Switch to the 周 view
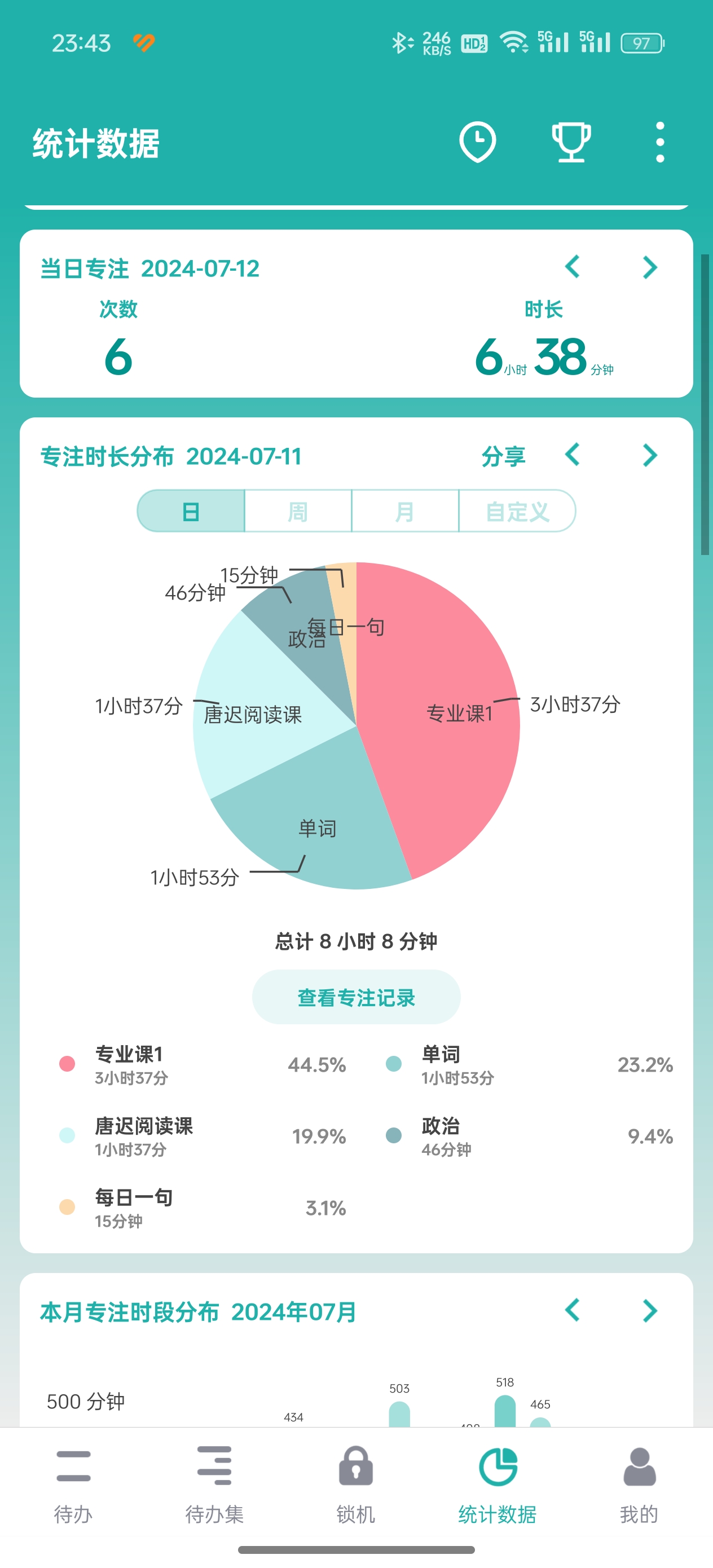Image resolution: width=713 pixels, height=1568 pixels. [x=298, y=512]
